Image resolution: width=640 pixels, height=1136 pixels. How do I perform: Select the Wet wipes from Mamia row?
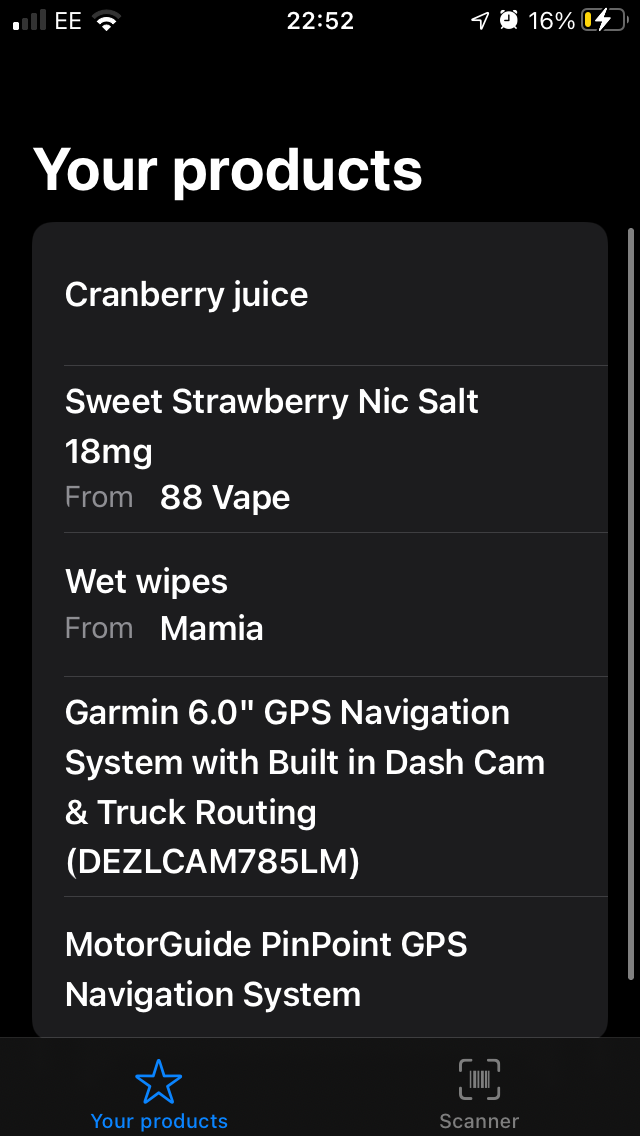tap(320, 604)
